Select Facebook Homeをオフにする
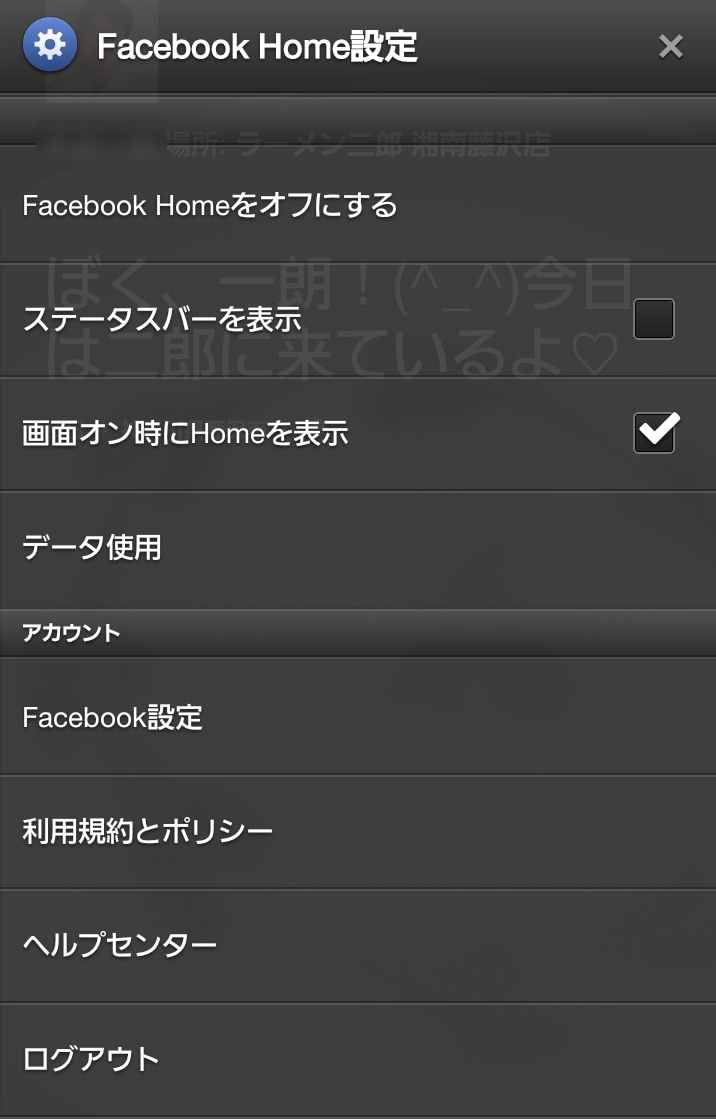716x1119 pixels. tap(210, 206)
